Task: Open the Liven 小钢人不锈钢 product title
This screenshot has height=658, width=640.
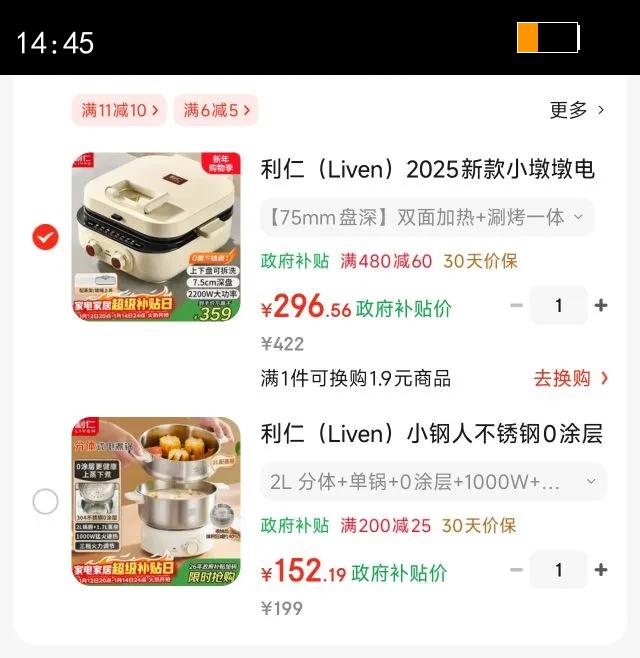Action: point(432,433)
